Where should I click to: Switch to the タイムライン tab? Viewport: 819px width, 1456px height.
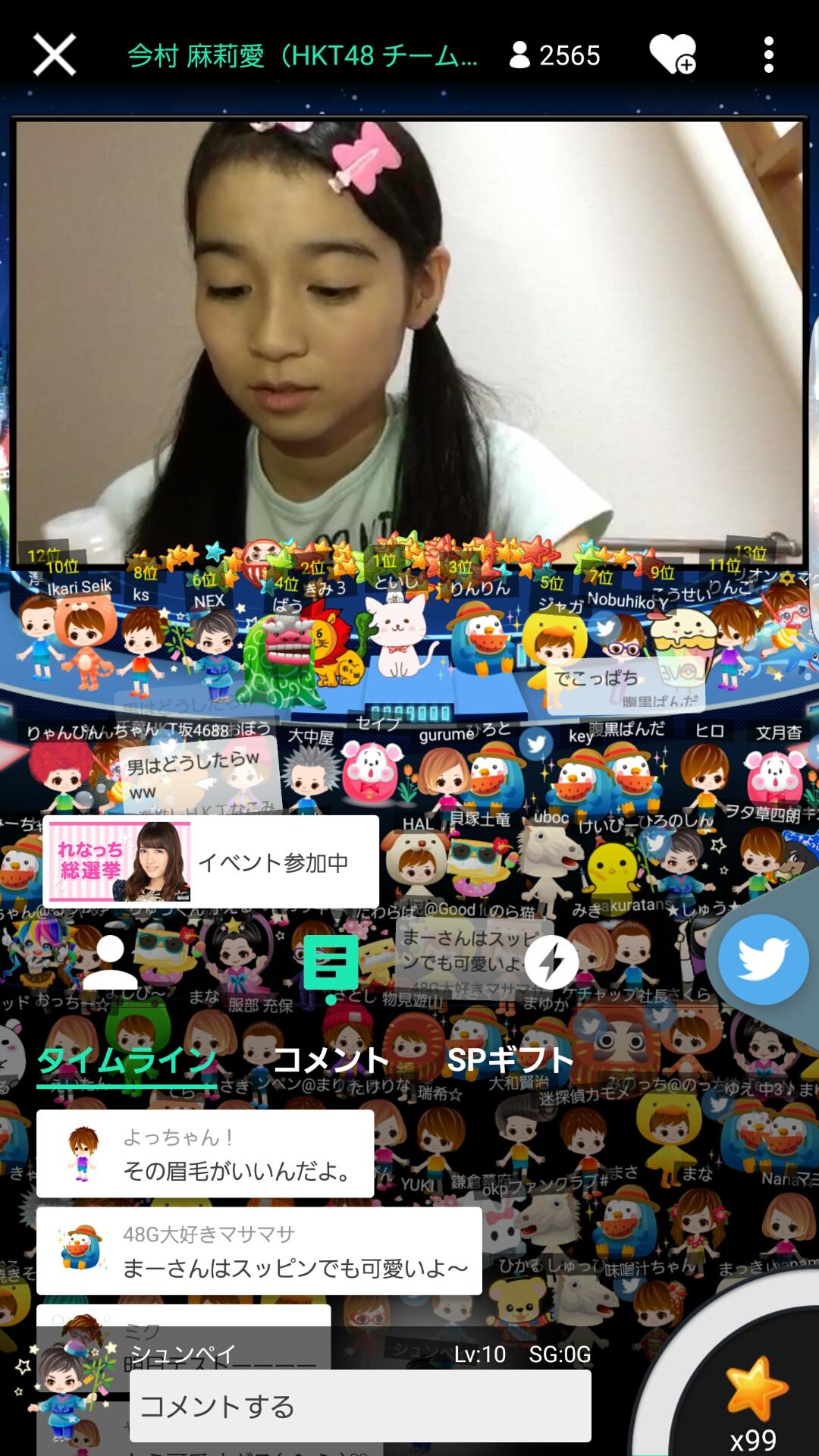[127, 1060]
